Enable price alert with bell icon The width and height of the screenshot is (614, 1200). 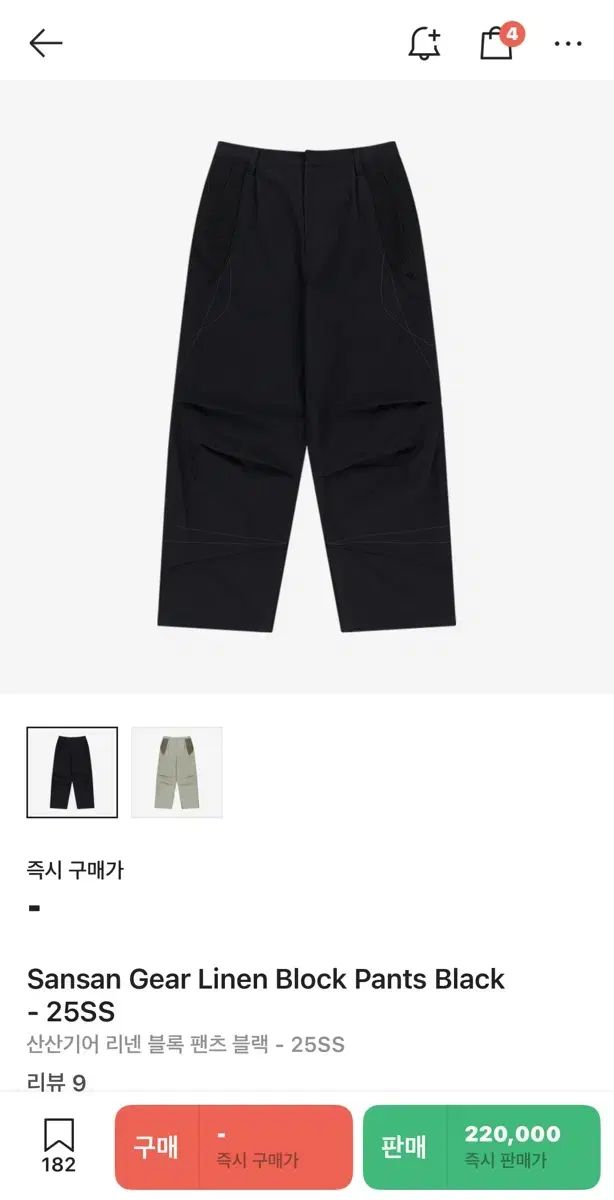click(x=425, y=43)
